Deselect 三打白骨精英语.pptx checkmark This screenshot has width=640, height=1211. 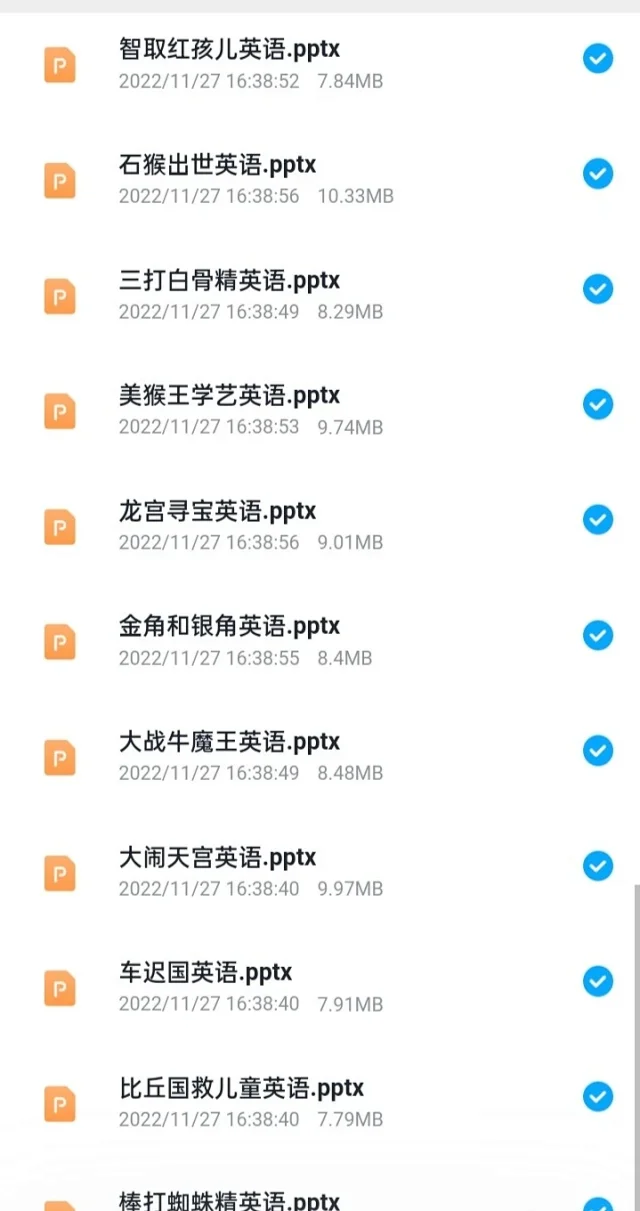pos(597,290)
